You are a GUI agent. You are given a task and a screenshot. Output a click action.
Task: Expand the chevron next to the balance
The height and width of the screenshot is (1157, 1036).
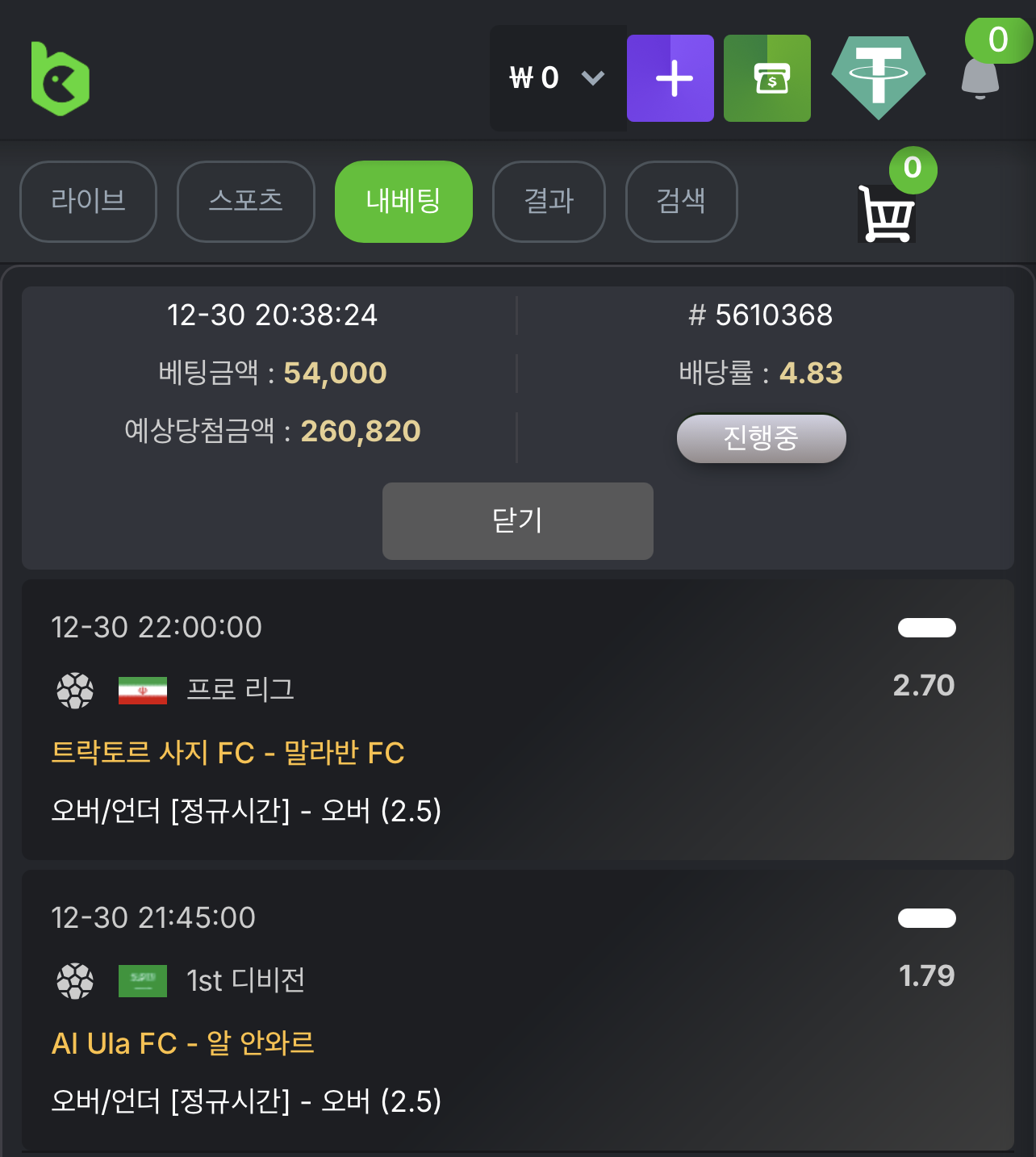(591, 77)
